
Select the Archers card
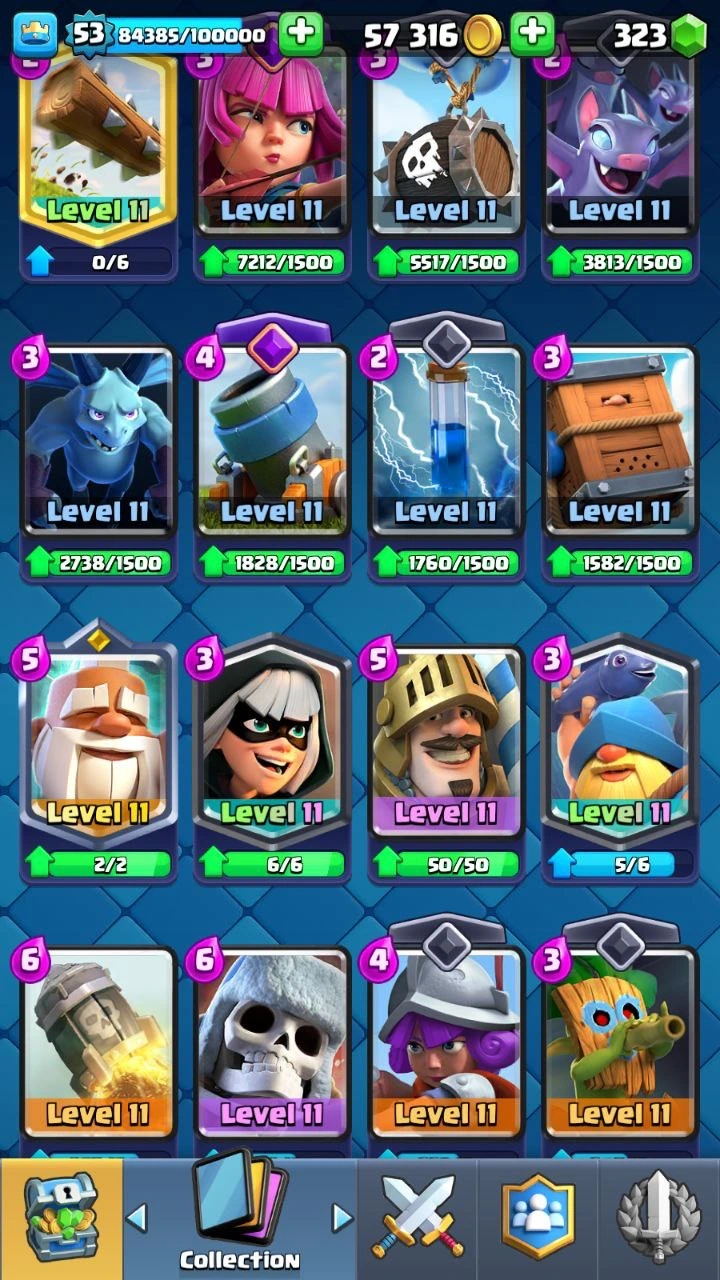(272, 140)
